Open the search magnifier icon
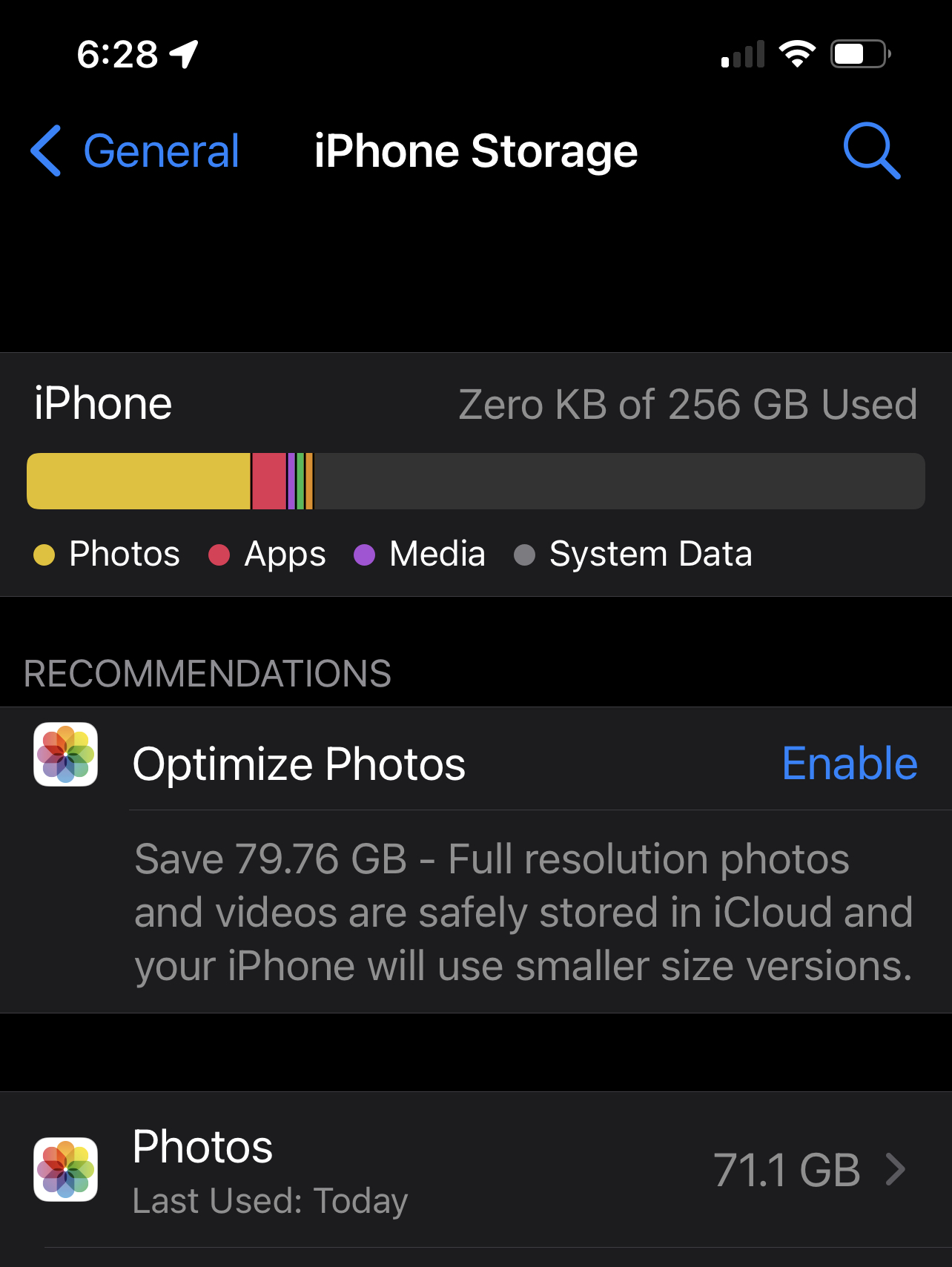The height and width of the screenshot is (1267, 952). (871, 151)
